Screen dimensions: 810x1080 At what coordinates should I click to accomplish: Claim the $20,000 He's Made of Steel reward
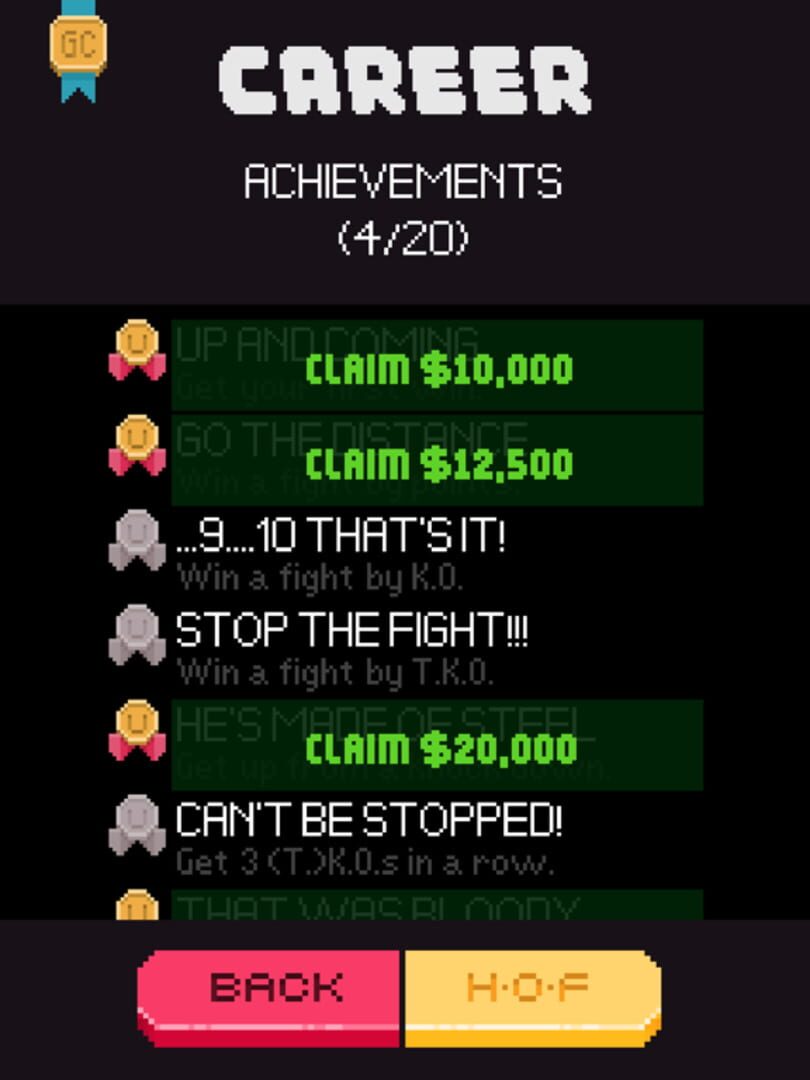coord(437,747)
